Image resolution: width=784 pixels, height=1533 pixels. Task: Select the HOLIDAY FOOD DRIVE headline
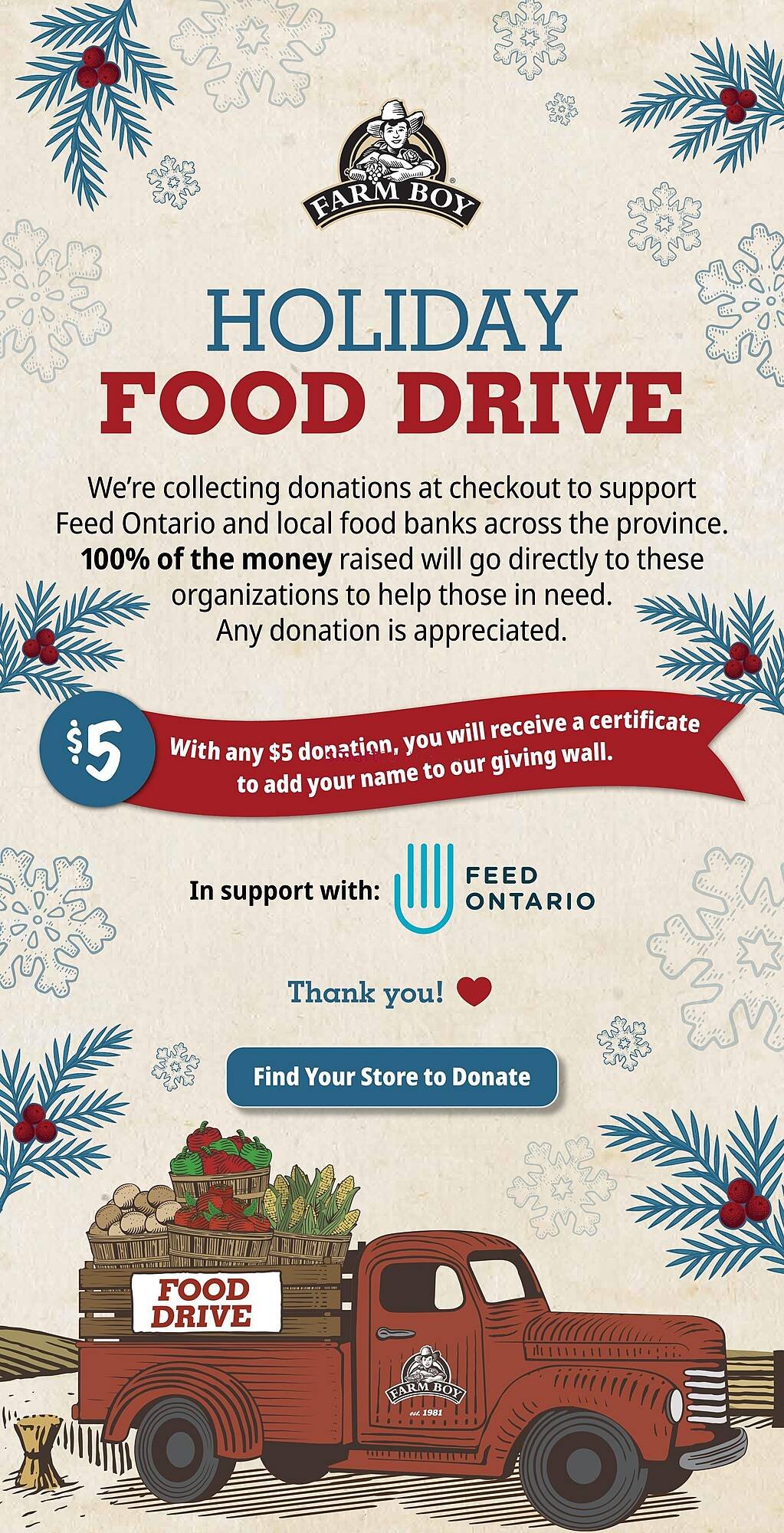pyautogui.click(x=392, y=353)
